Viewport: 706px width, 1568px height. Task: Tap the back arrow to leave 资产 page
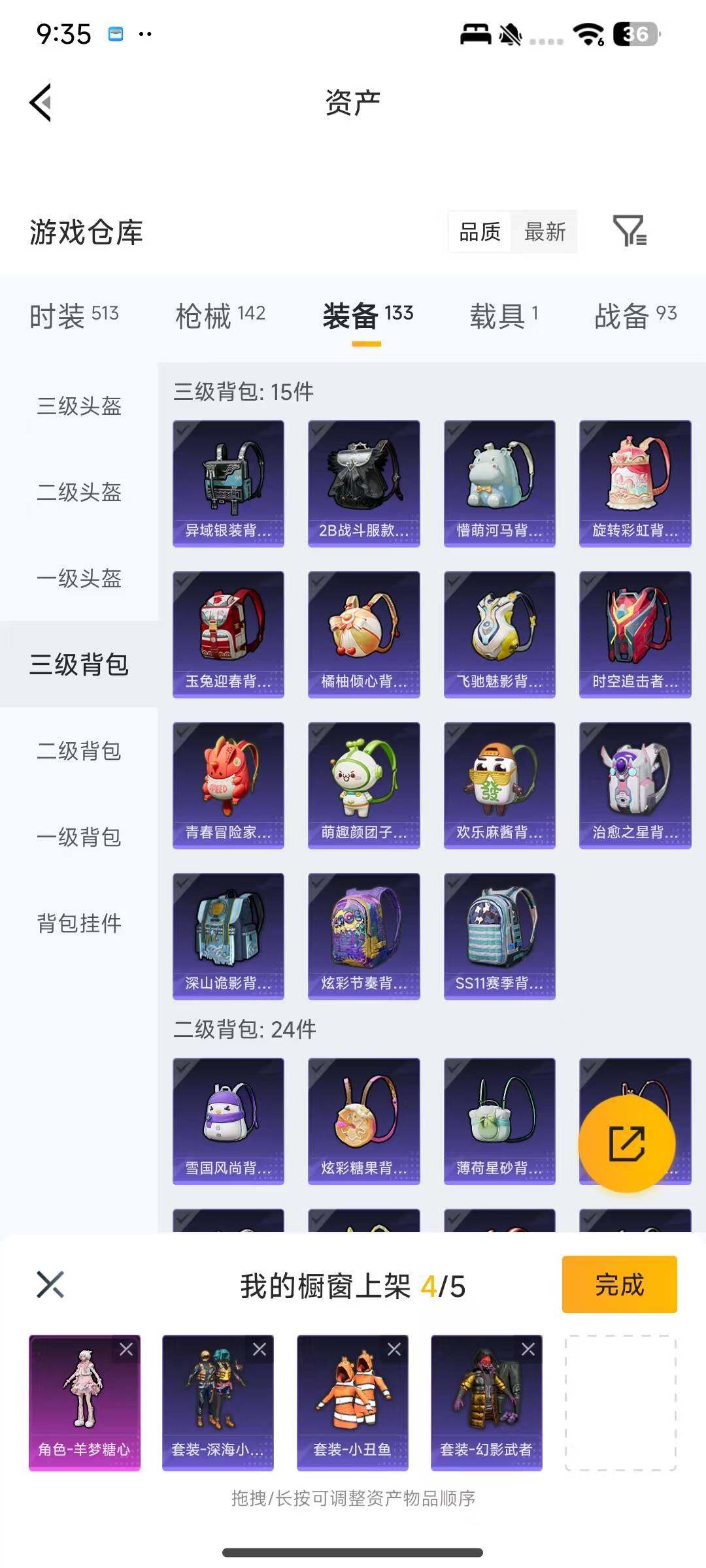pyautogui.click(x=41, y=103)
